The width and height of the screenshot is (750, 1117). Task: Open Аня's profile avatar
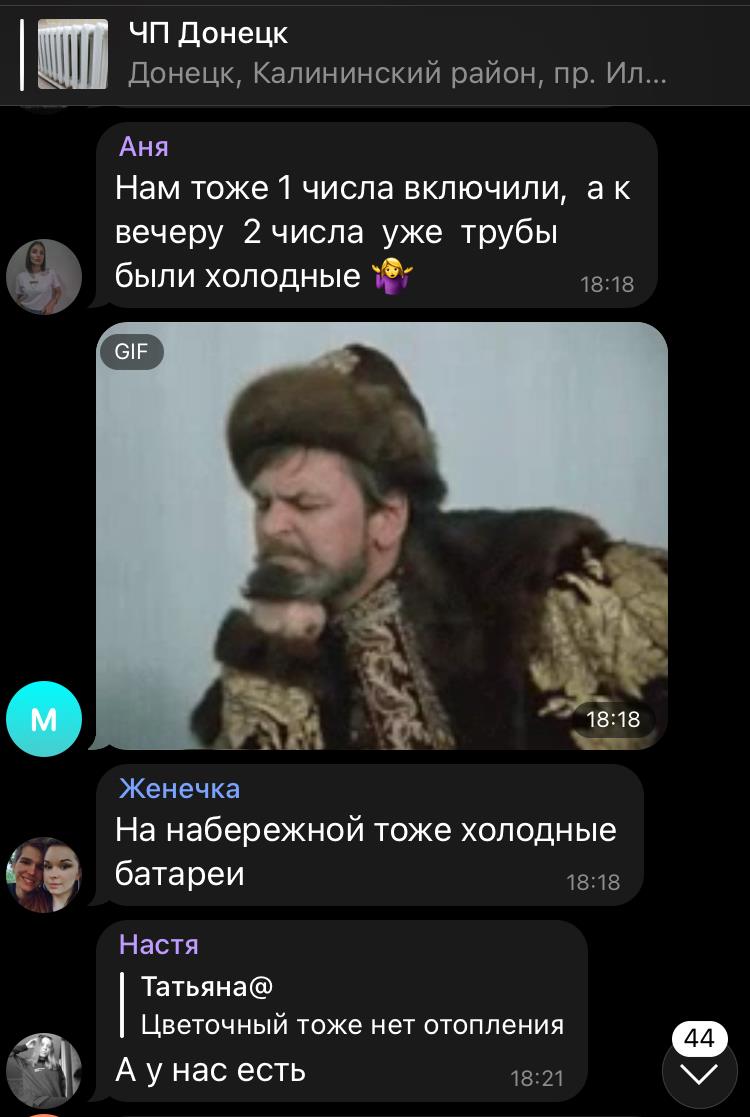coord(44,276)
